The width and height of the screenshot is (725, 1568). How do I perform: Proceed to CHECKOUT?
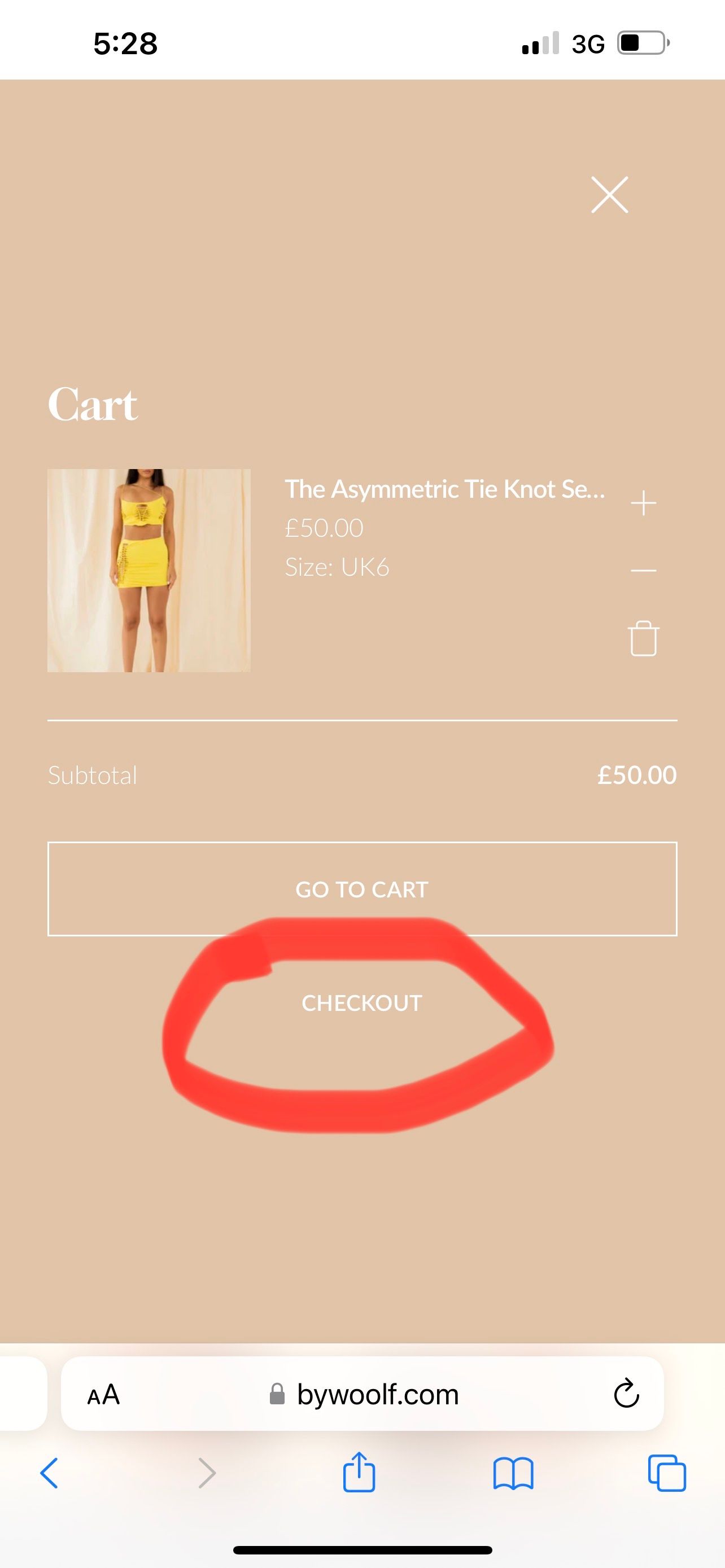pyautogui.click(x=362, y=1003)
